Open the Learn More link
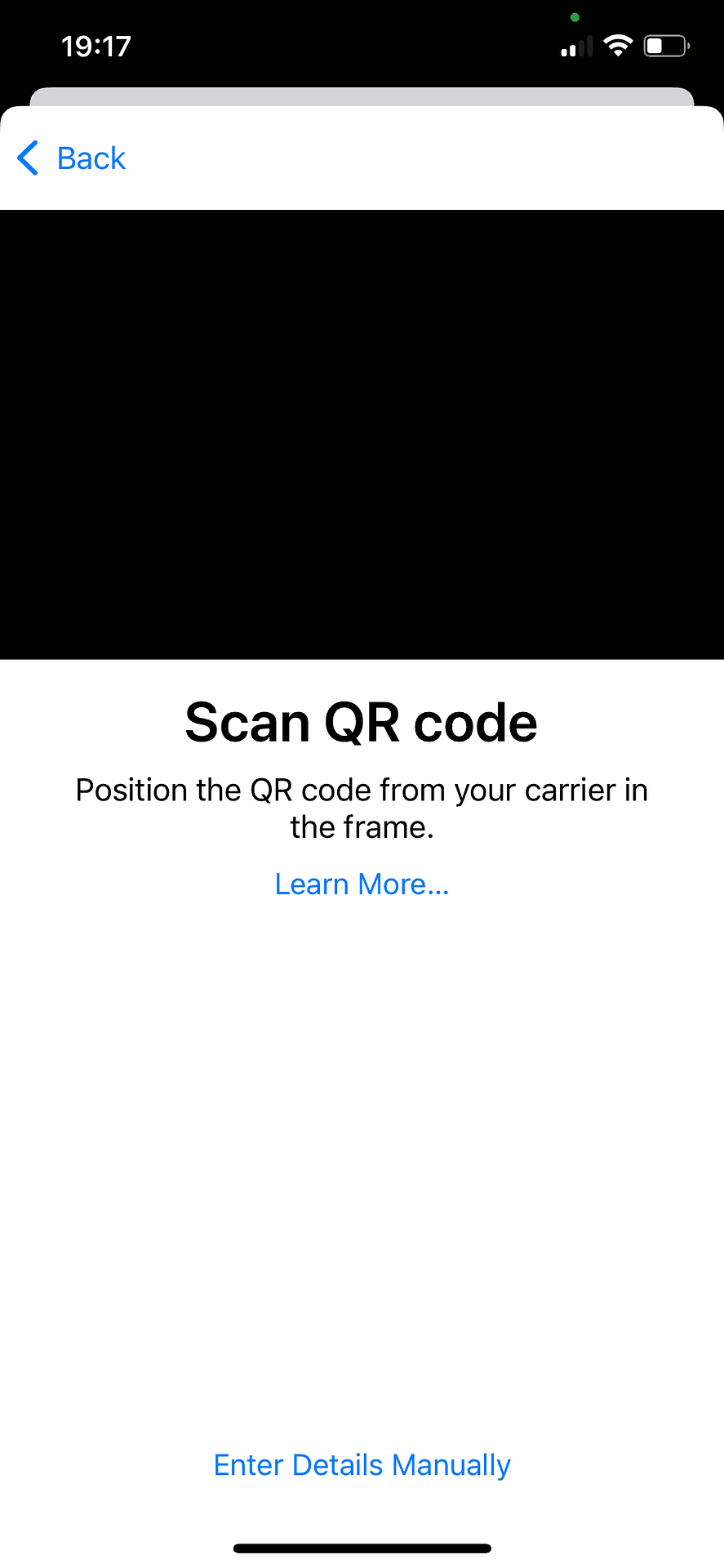 [362, 884]
